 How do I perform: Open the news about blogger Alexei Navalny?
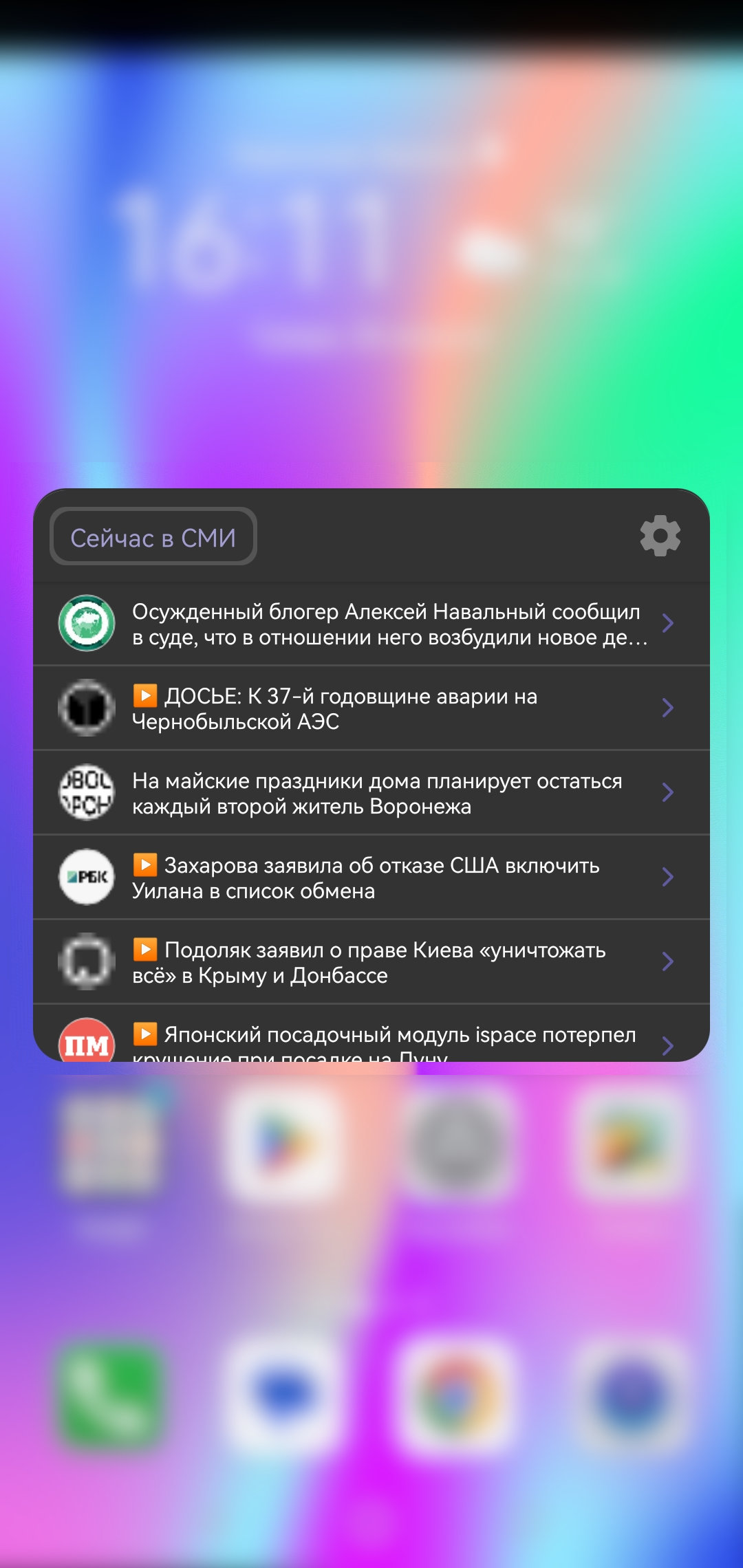[389, 624]
